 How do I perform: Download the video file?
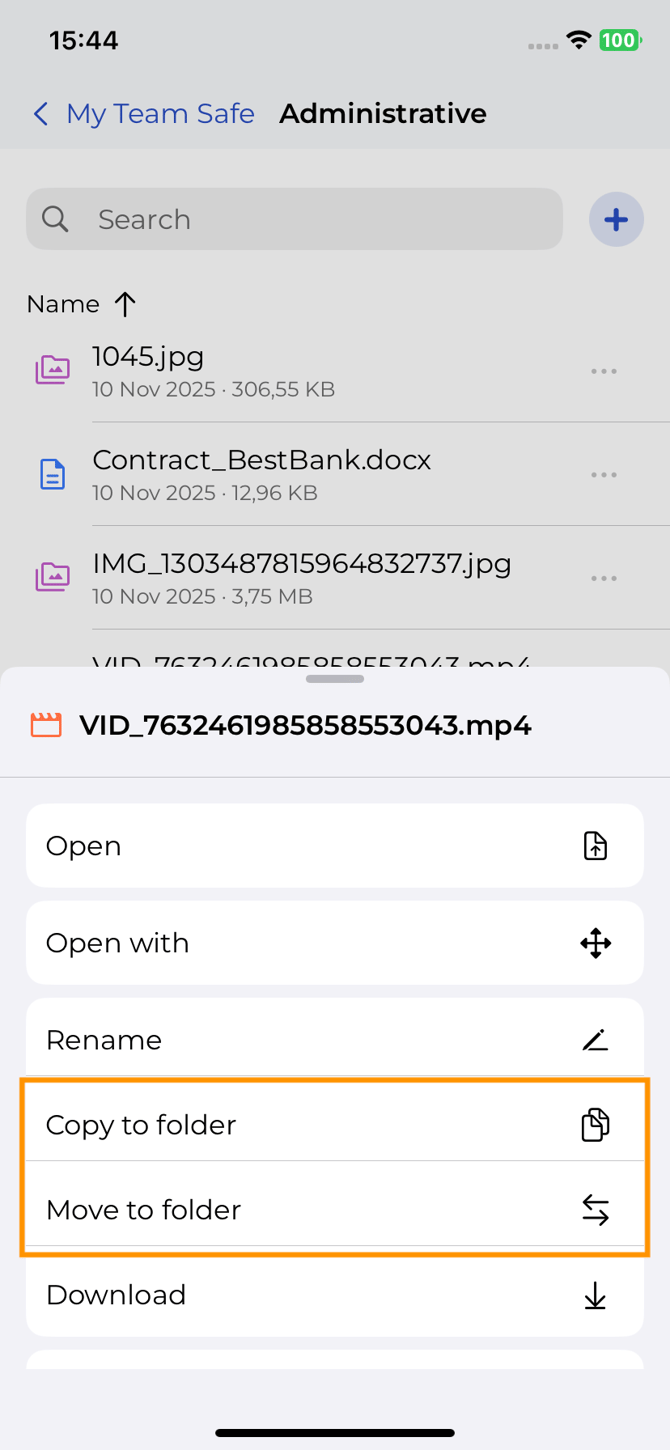pos(334,1295)
